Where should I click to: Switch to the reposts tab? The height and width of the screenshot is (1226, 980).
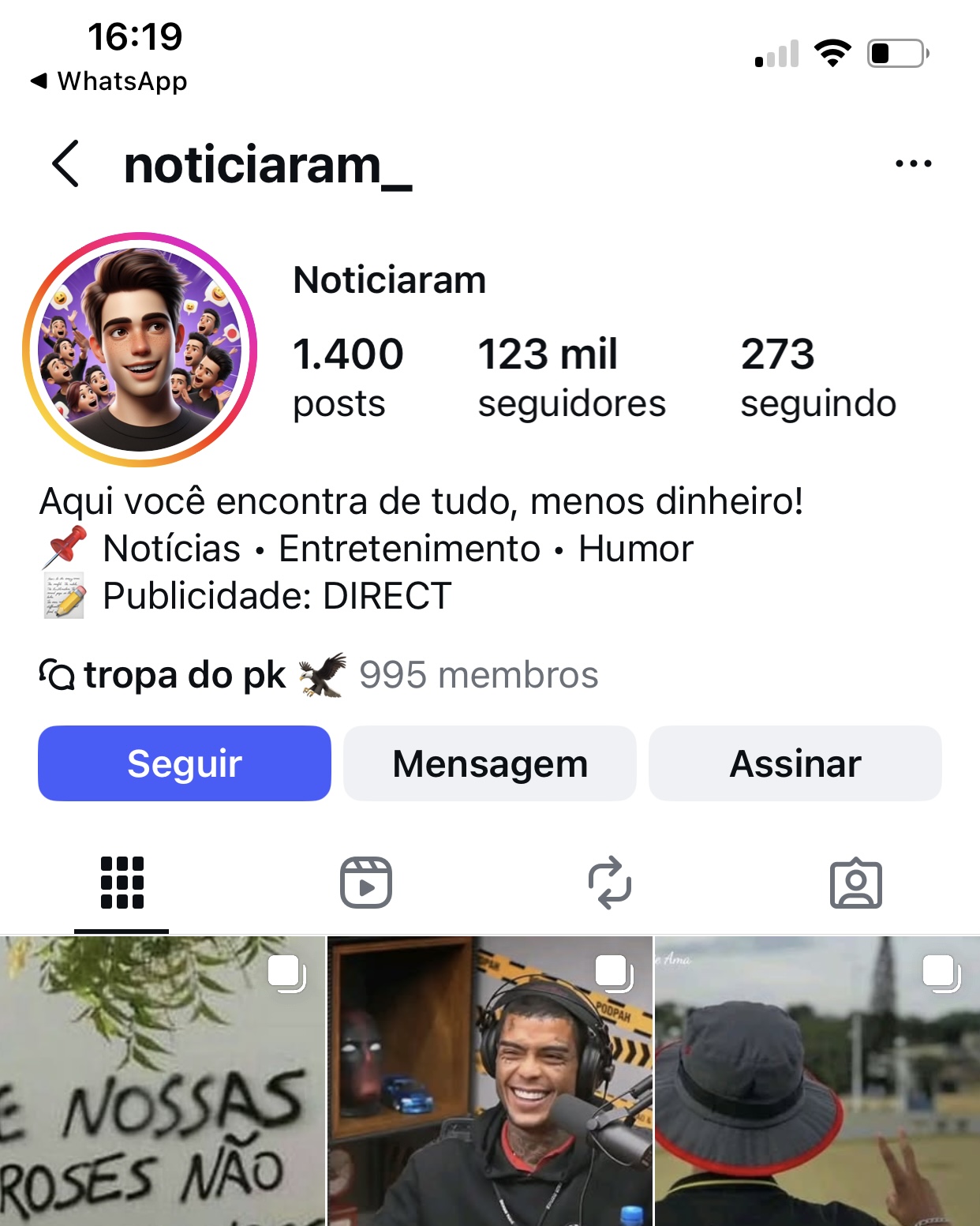(x=610, y=883)
